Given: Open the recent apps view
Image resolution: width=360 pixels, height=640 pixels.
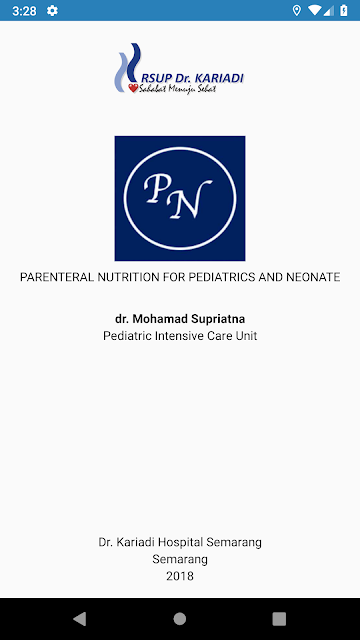Looking at the screenshot, I should point(279,619).
